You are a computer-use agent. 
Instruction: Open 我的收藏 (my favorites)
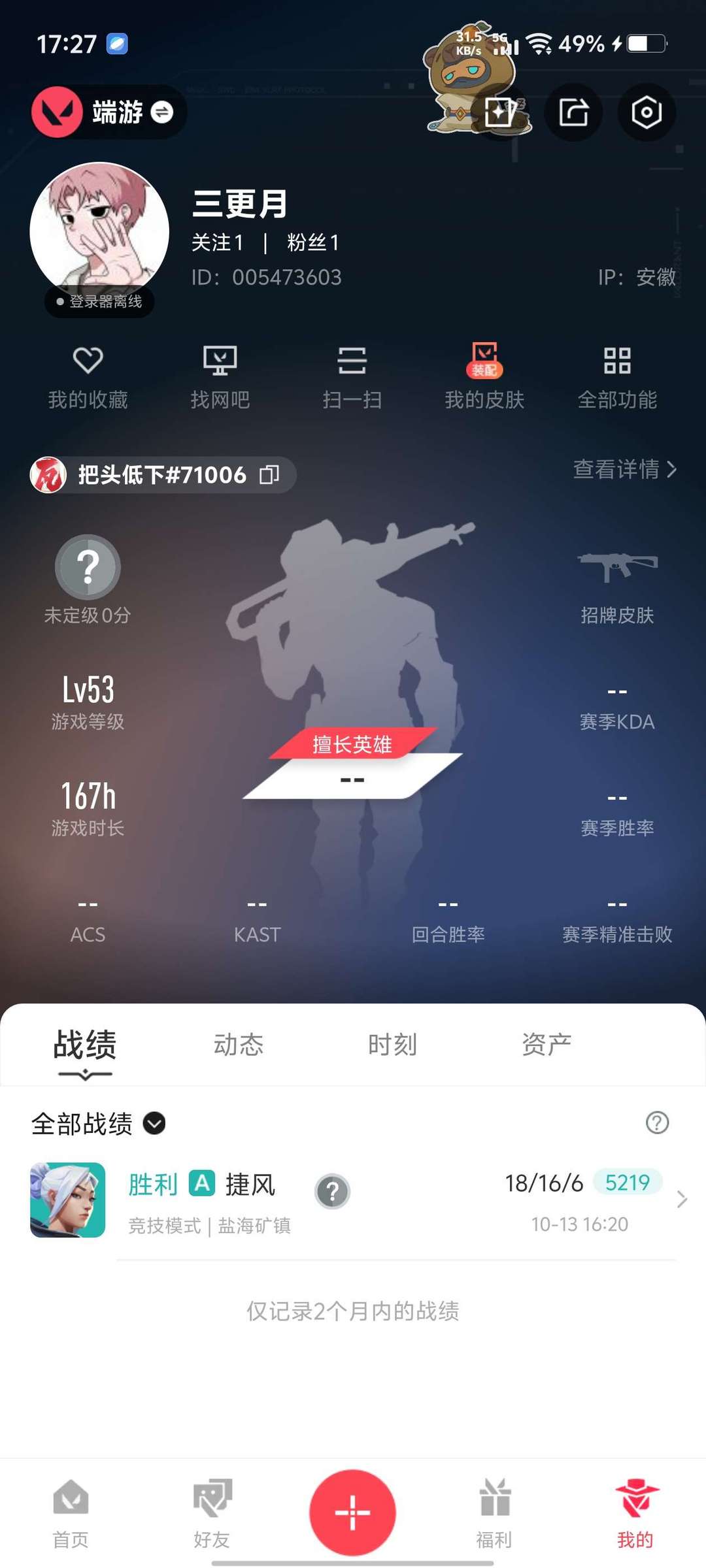[88, 376]
